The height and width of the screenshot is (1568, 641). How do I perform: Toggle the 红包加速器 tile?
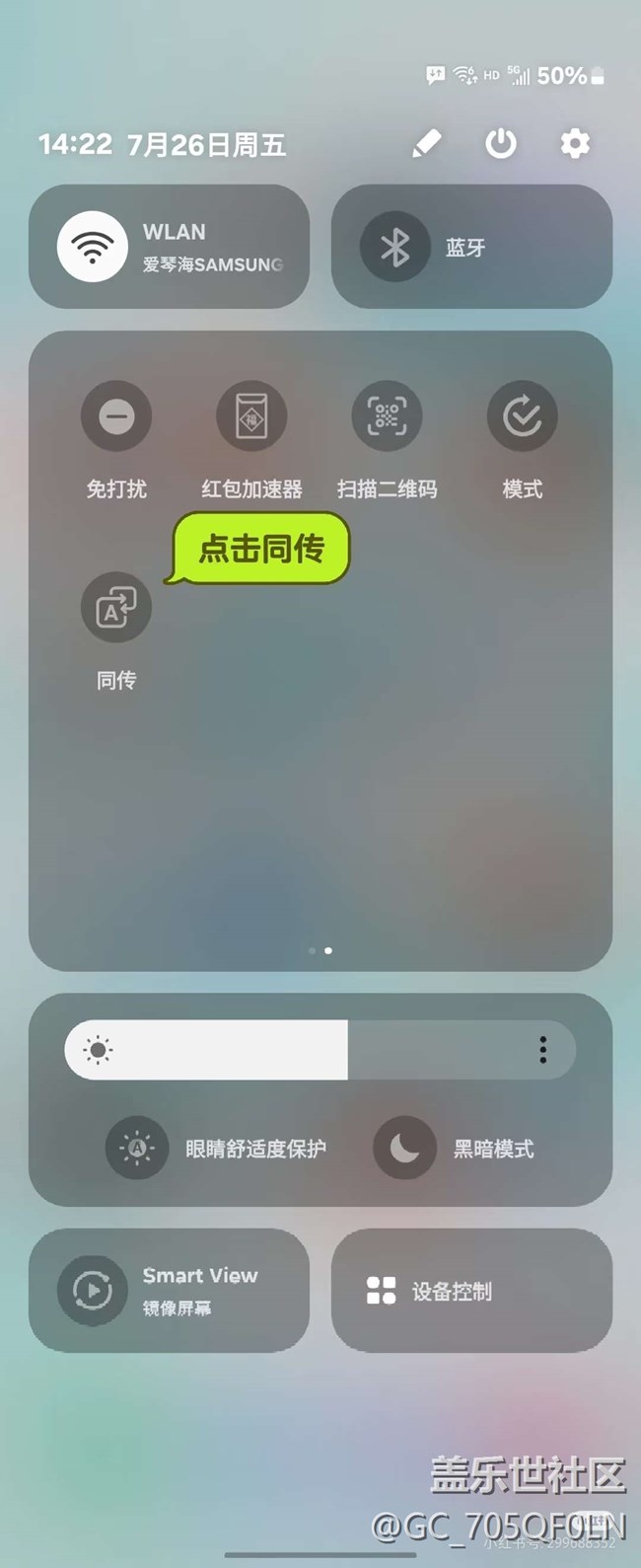tap(251, 416)
